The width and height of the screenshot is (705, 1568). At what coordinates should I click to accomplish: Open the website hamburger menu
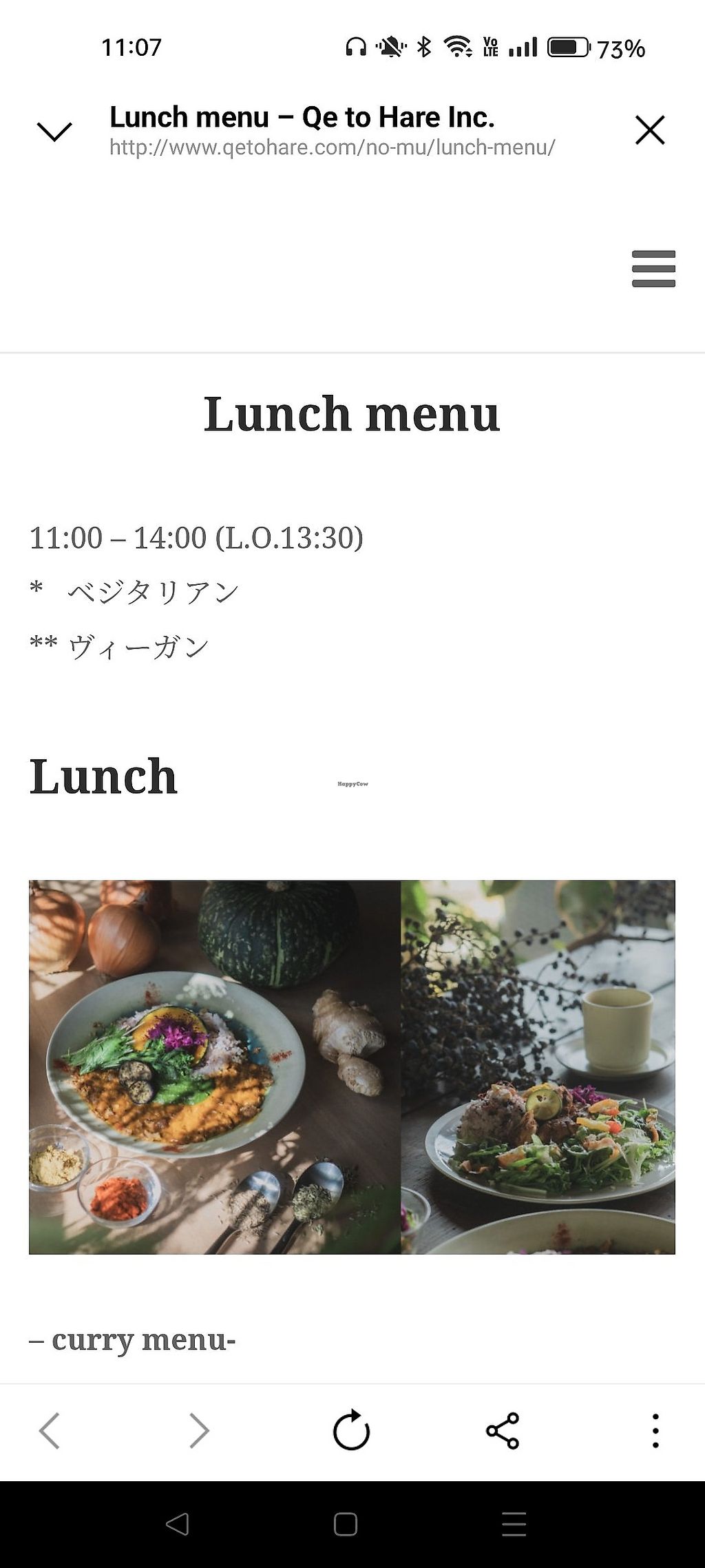tap(653, 269)
